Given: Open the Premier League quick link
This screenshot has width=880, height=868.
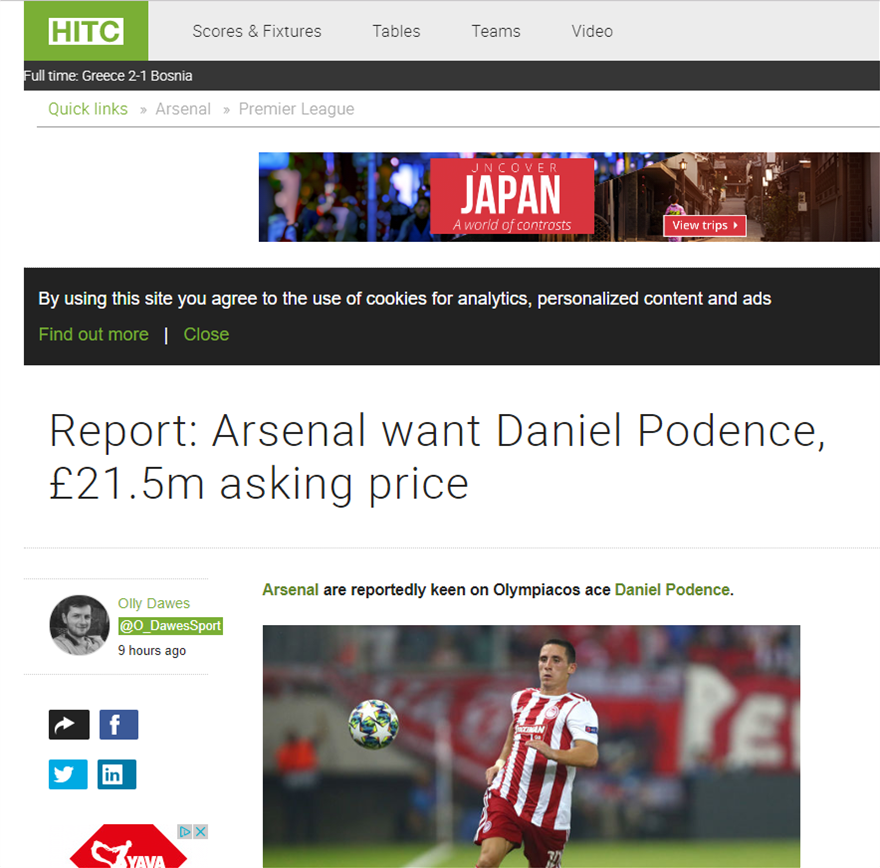Looking at the screenshot, I should (x=296, y=109).
